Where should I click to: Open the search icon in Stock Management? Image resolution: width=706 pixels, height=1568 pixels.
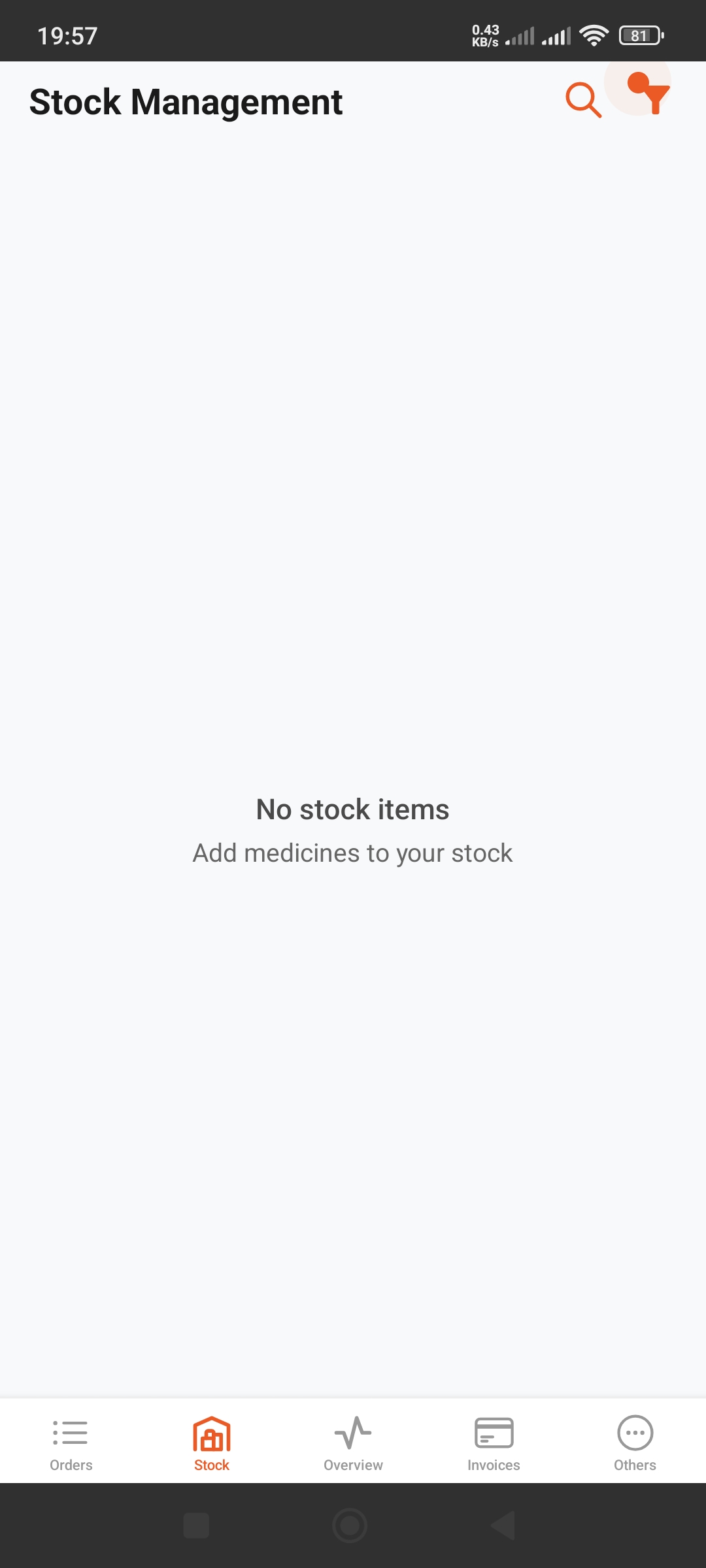pos(582,100)
